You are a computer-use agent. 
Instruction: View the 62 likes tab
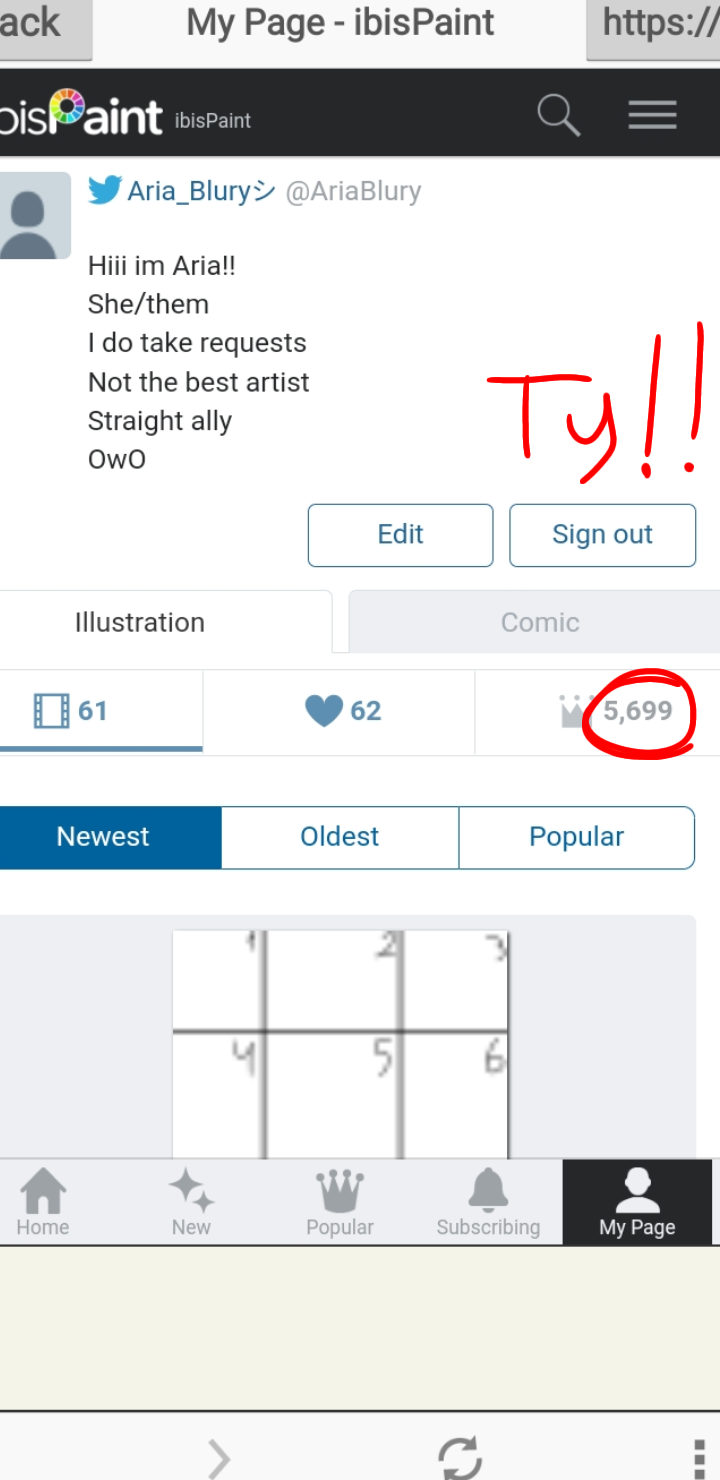pos(340,712)
